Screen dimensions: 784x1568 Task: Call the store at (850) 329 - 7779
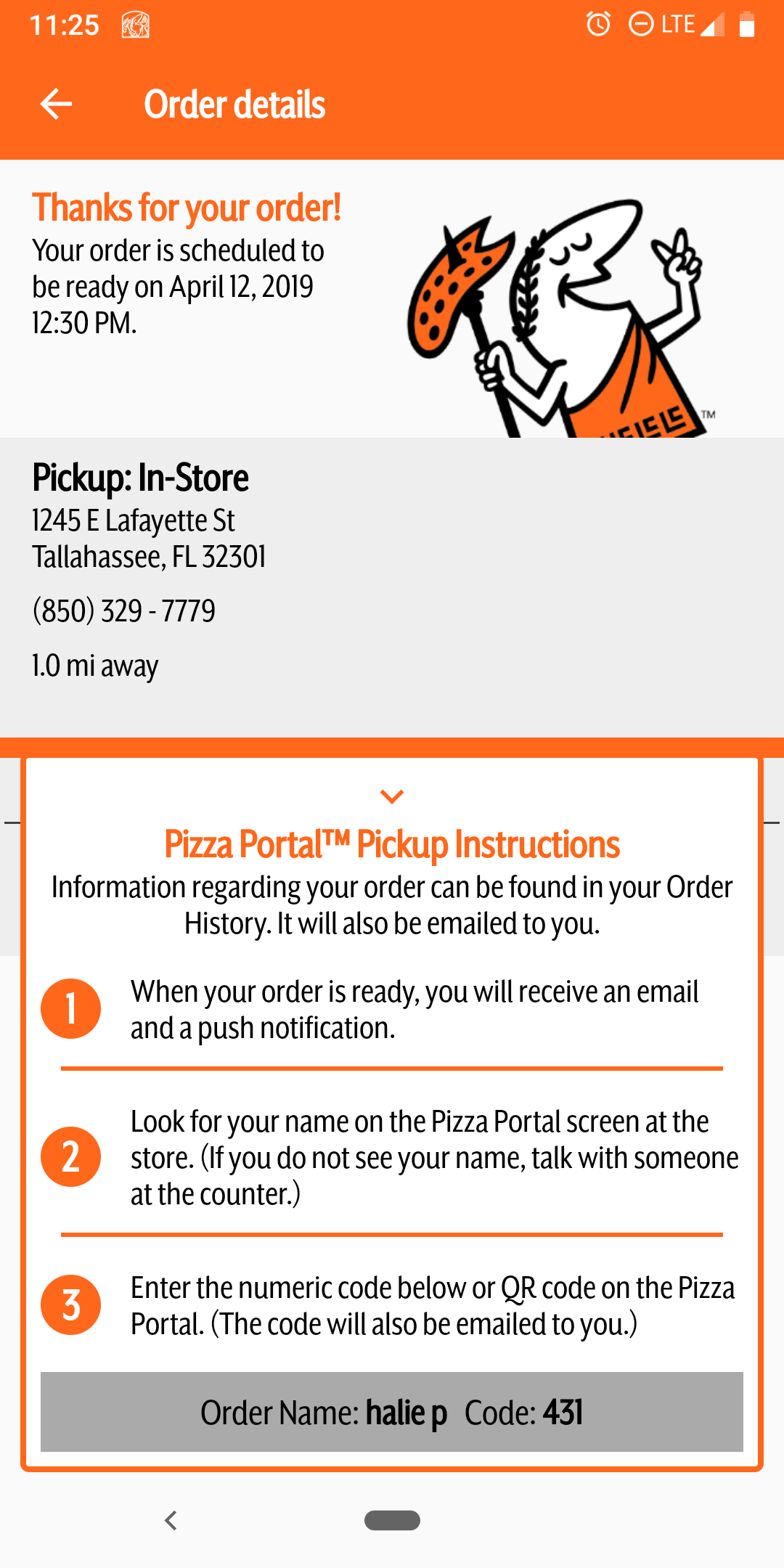[x=123, y=611]
